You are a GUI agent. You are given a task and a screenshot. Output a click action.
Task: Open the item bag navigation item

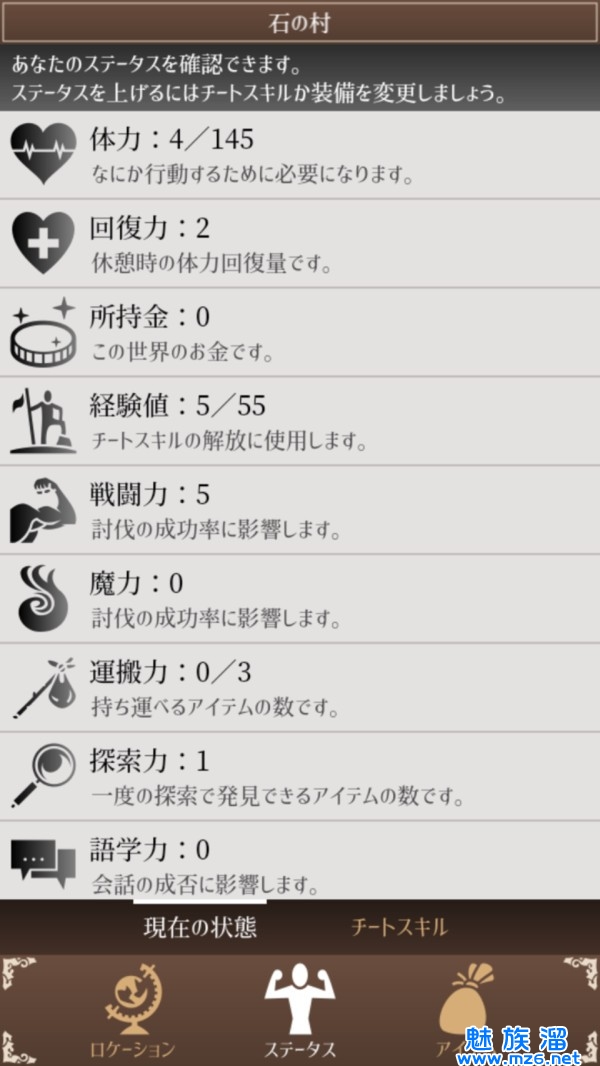[x=468, y=1005]
